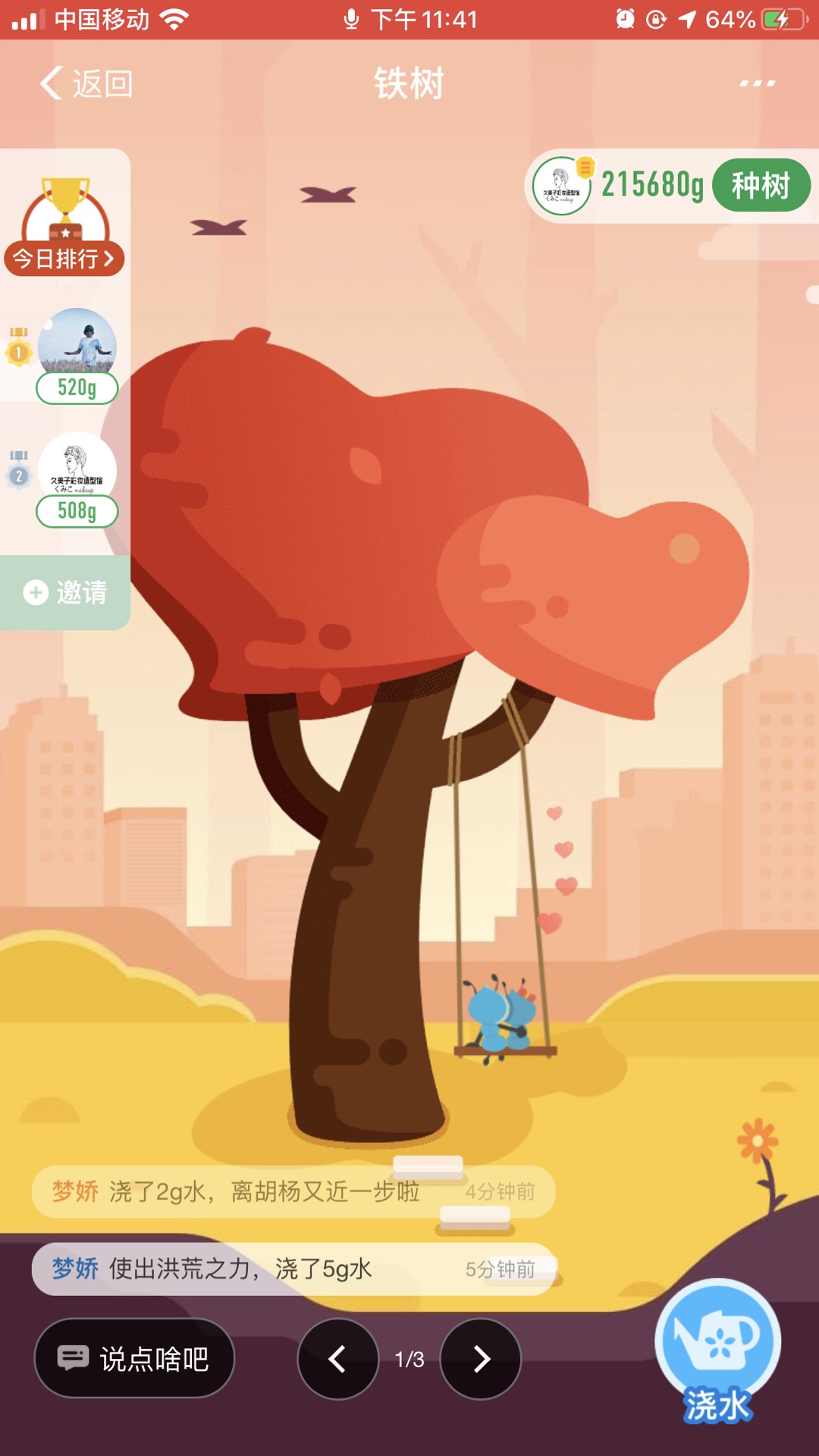The width and height of the screenshot is (819, 1456).
Task: Open profile avatar beside 215680g
Action: pos(562,186)
